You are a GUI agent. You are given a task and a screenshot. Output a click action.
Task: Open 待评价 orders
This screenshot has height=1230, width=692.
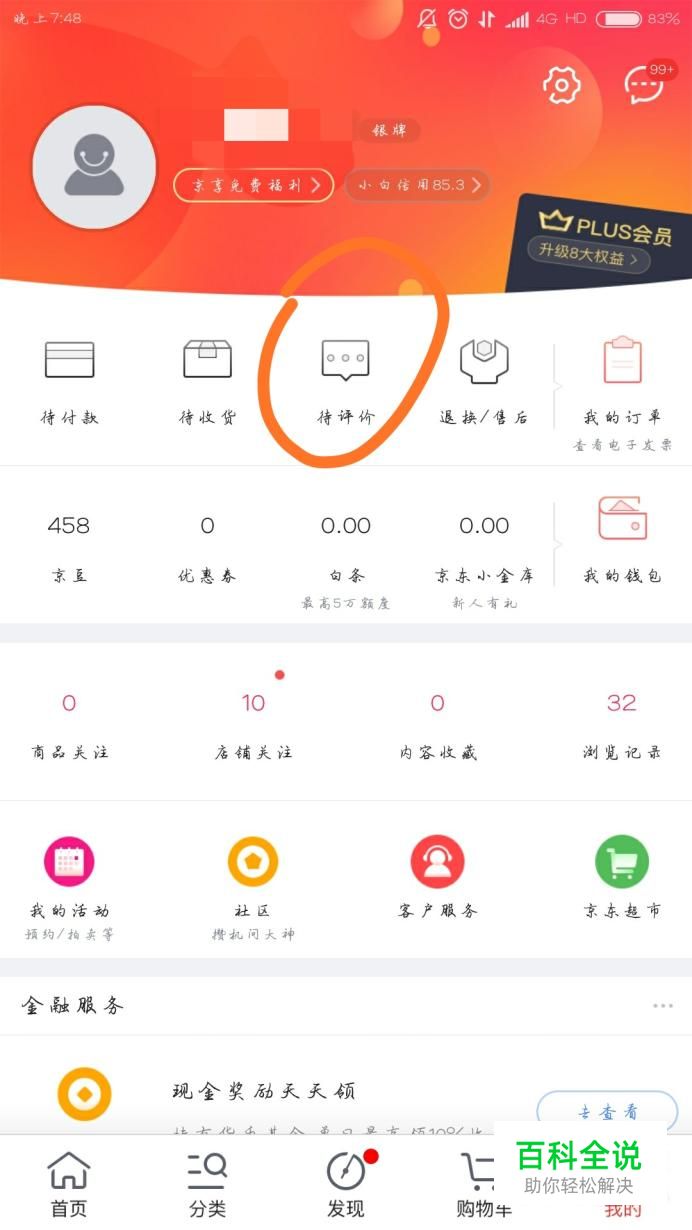(345, 380)
